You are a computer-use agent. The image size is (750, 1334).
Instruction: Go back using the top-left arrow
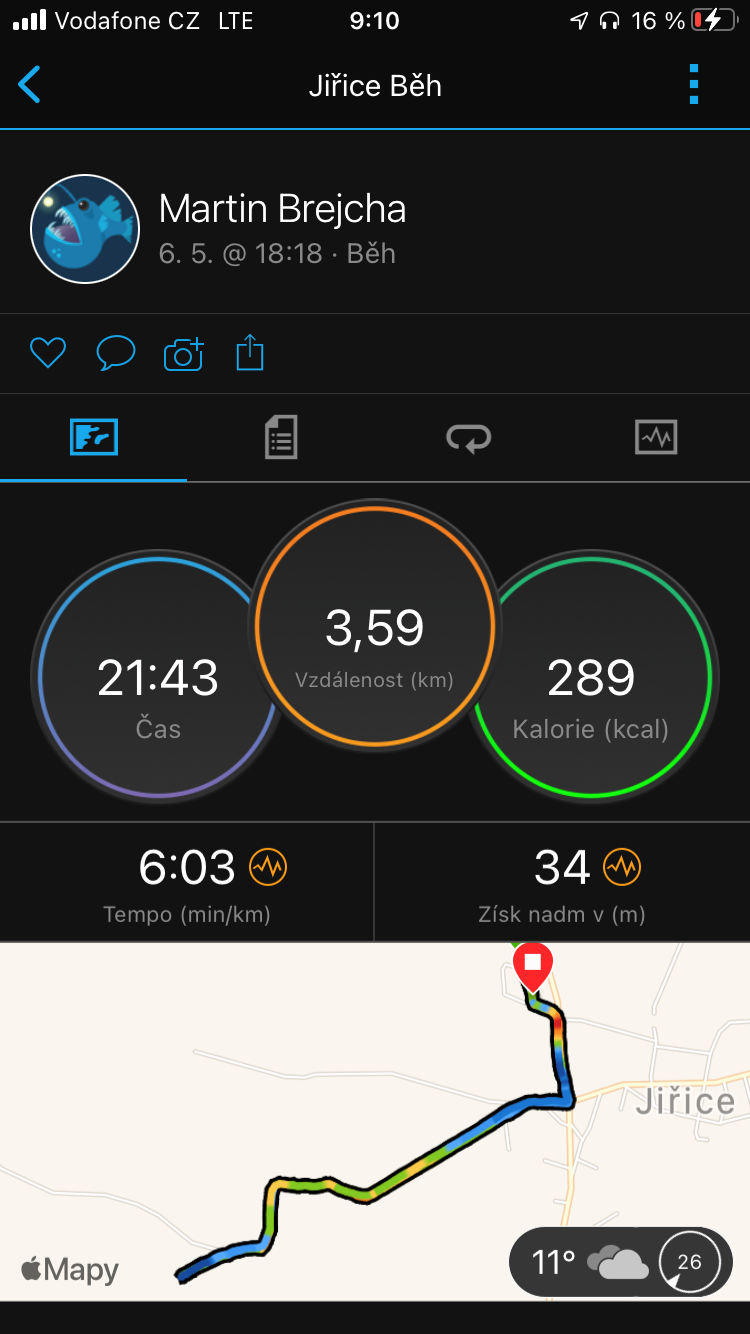[30, 85]
